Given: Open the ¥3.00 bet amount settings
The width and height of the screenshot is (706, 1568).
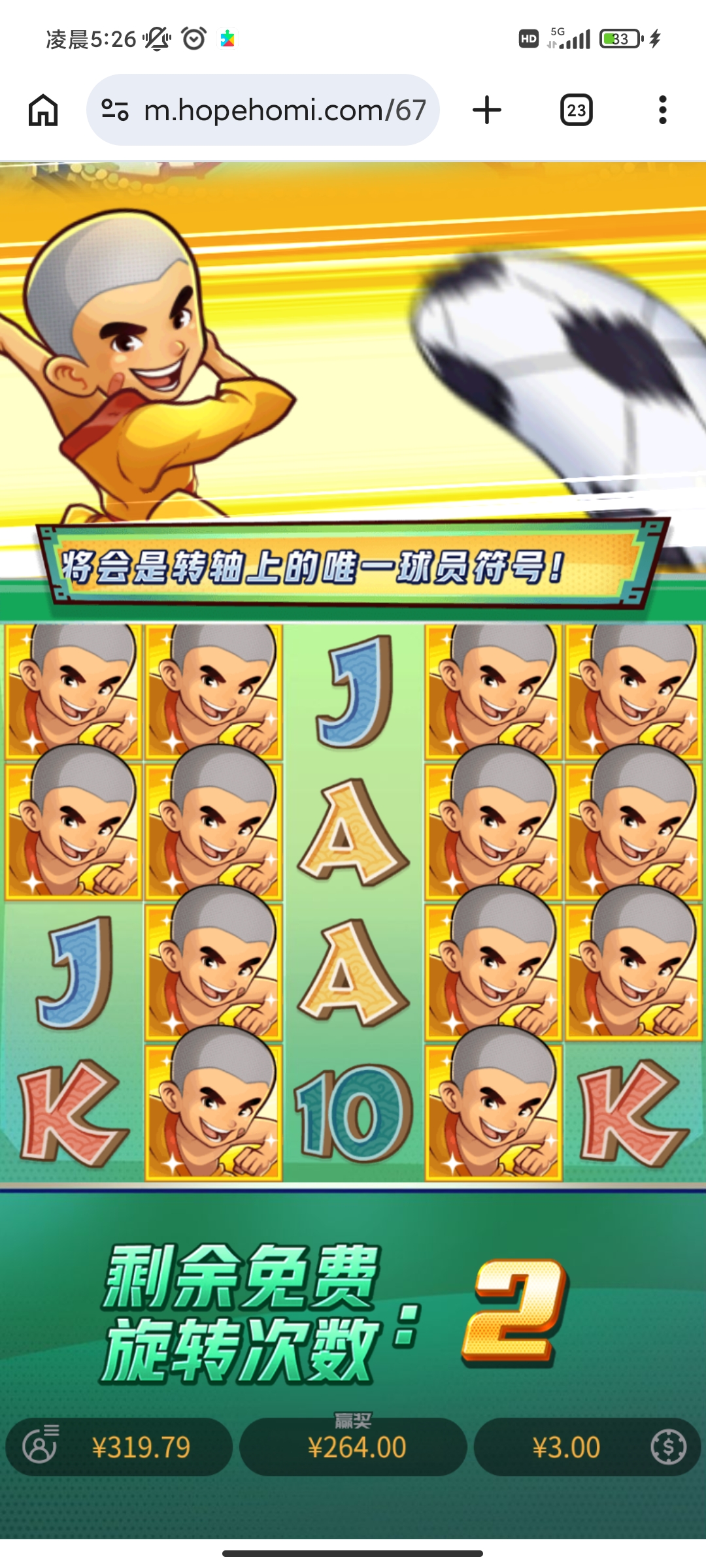Looking at the screenshot, I should (587, 1447).
